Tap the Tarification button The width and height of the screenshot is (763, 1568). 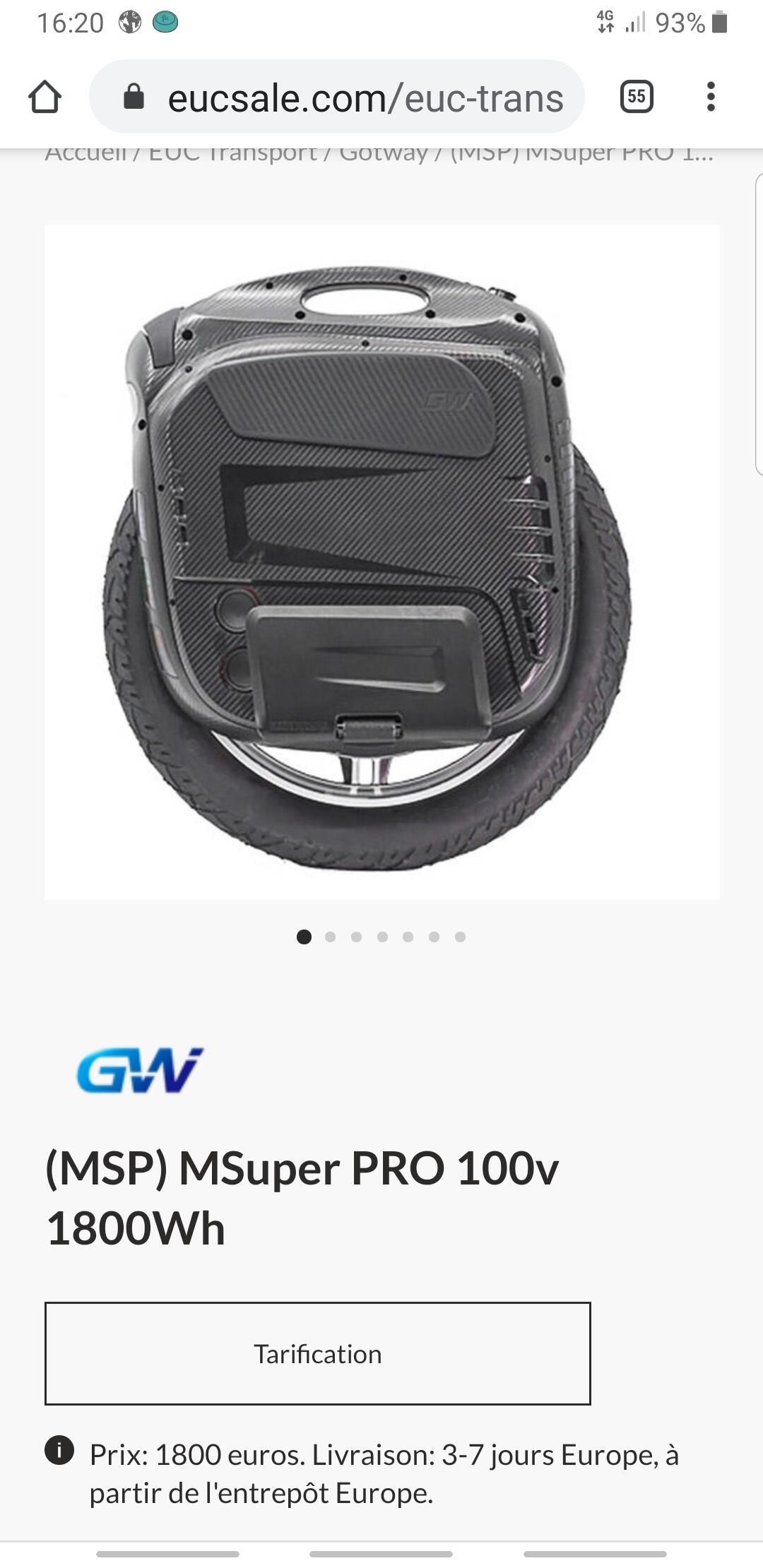pos(317,1353)
